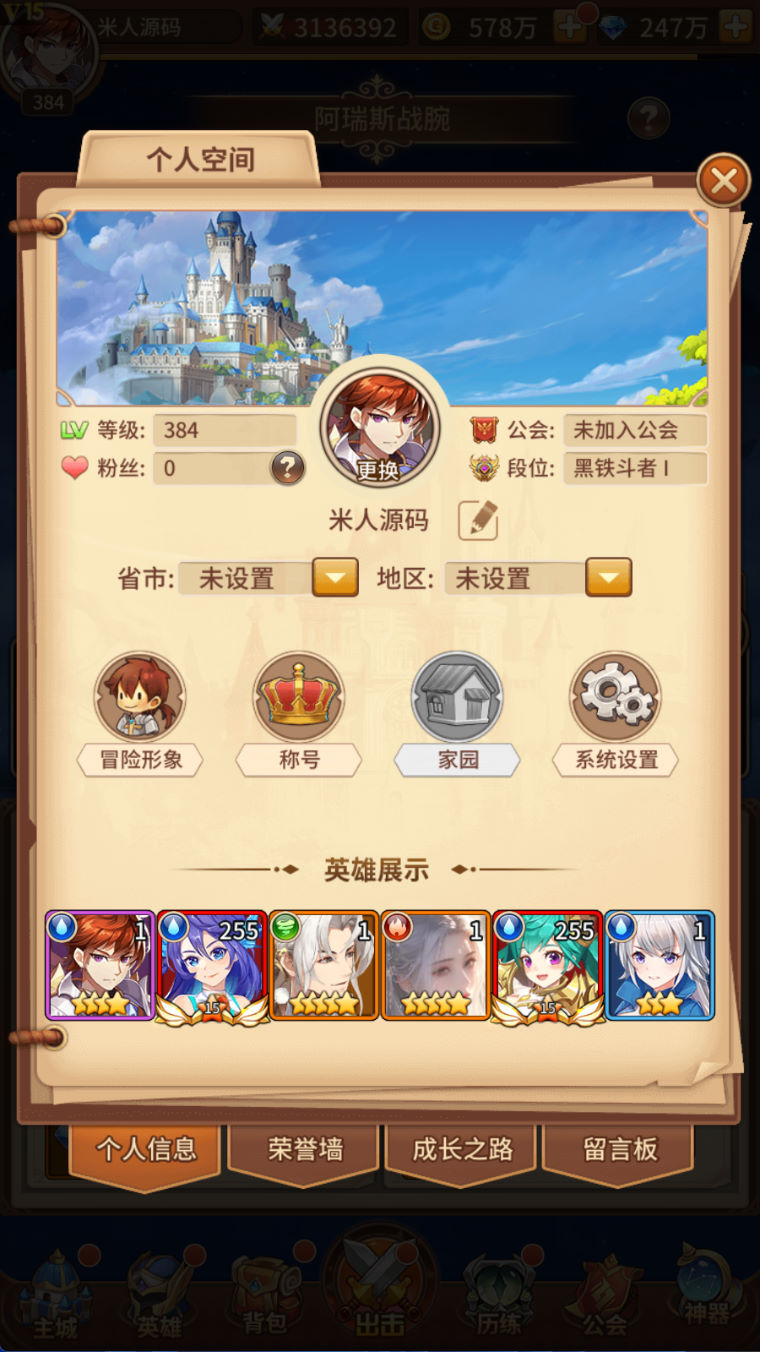Open the 称号 titles page
This screenshot has height=1352, width=760.
tap(299, 698)
